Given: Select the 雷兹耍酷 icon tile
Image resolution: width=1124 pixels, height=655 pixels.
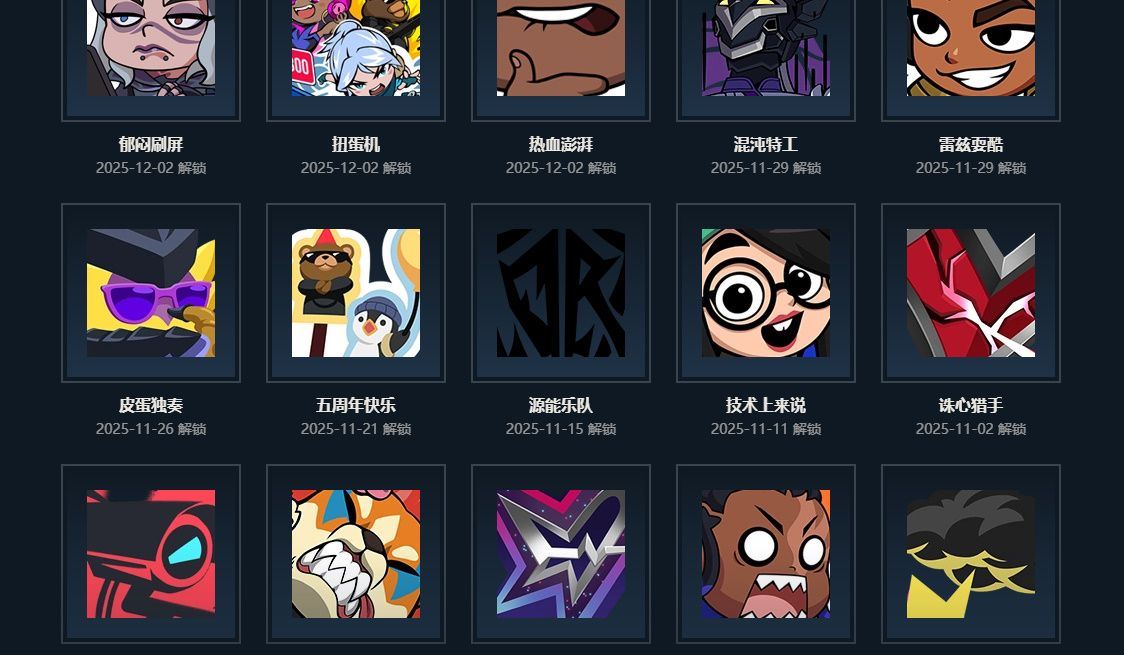Looking at the screenshot, I should (x=971, y=50).
